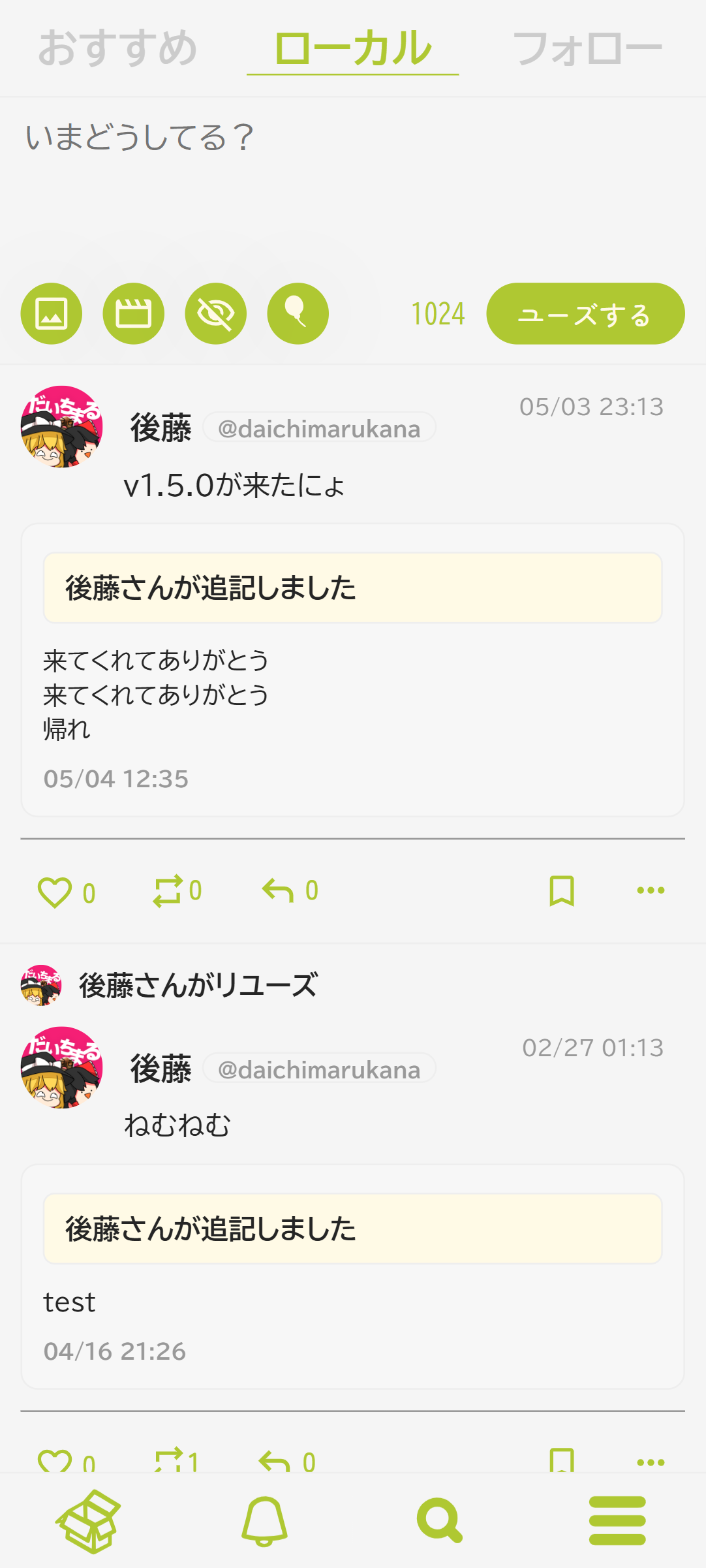The height and width of the screenshot is (1568, 706).
Task: Attach an image to the post
Action: pyautogui.click(x=52, y=313)
